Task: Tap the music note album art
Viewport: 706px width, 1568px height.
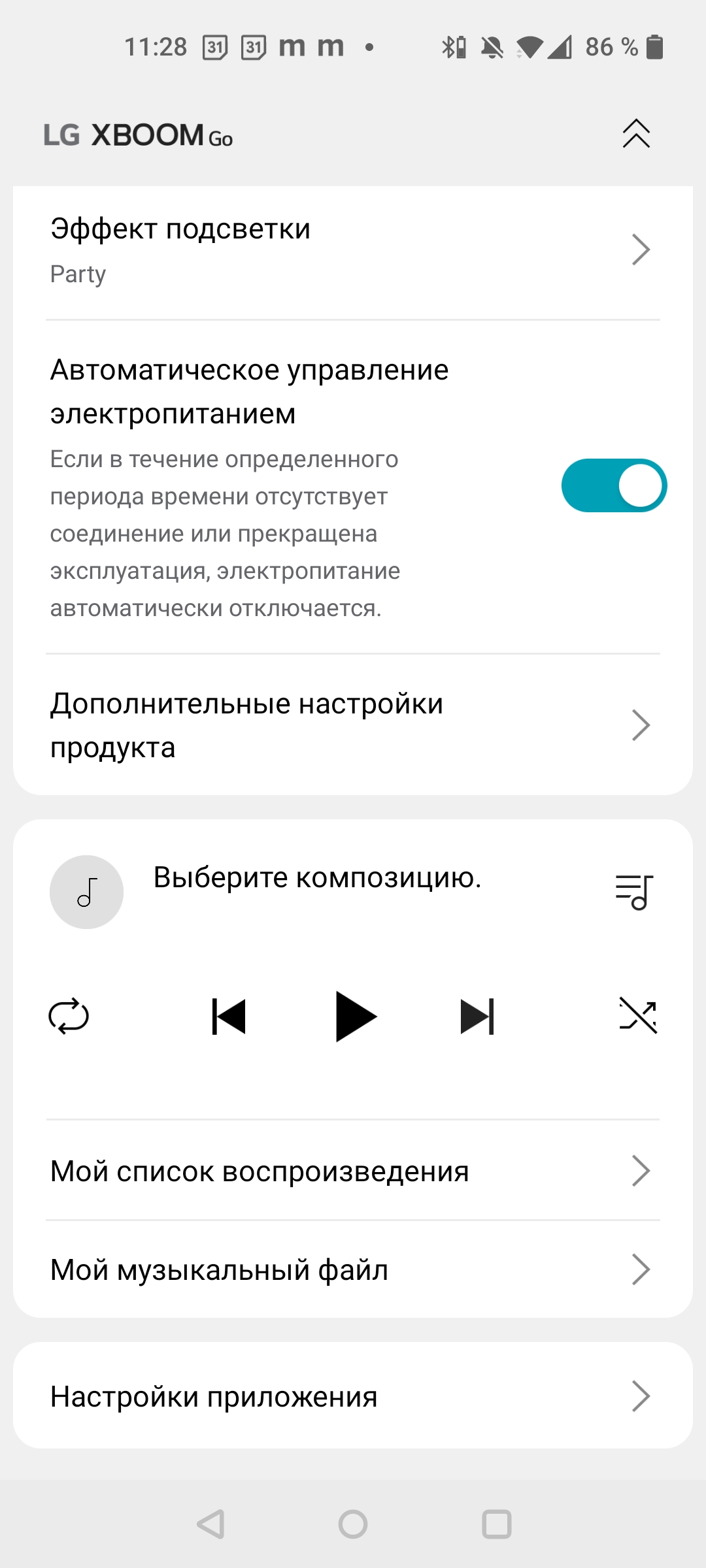Action: coord(87,892)
